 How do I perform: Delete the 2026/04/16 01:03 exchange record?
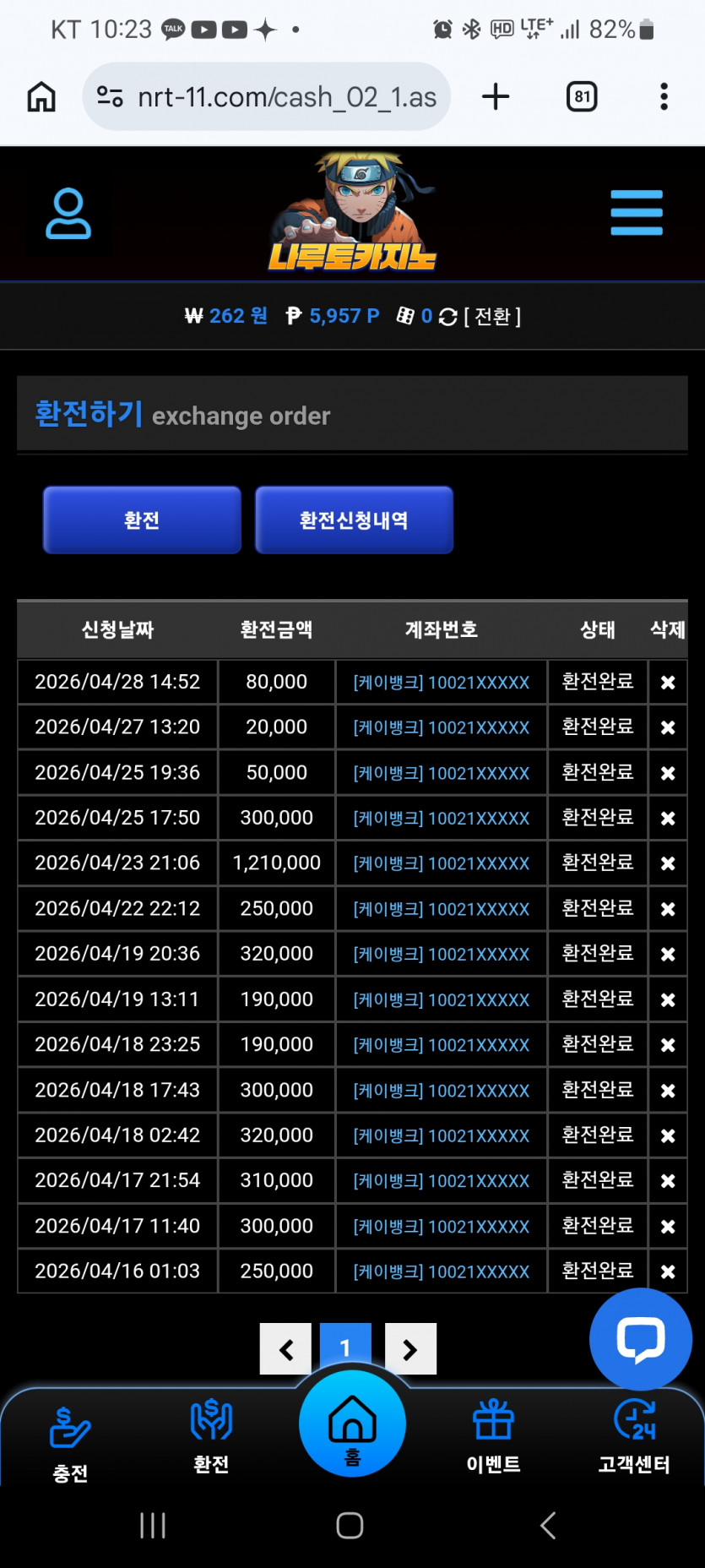tap(668, 1271)
